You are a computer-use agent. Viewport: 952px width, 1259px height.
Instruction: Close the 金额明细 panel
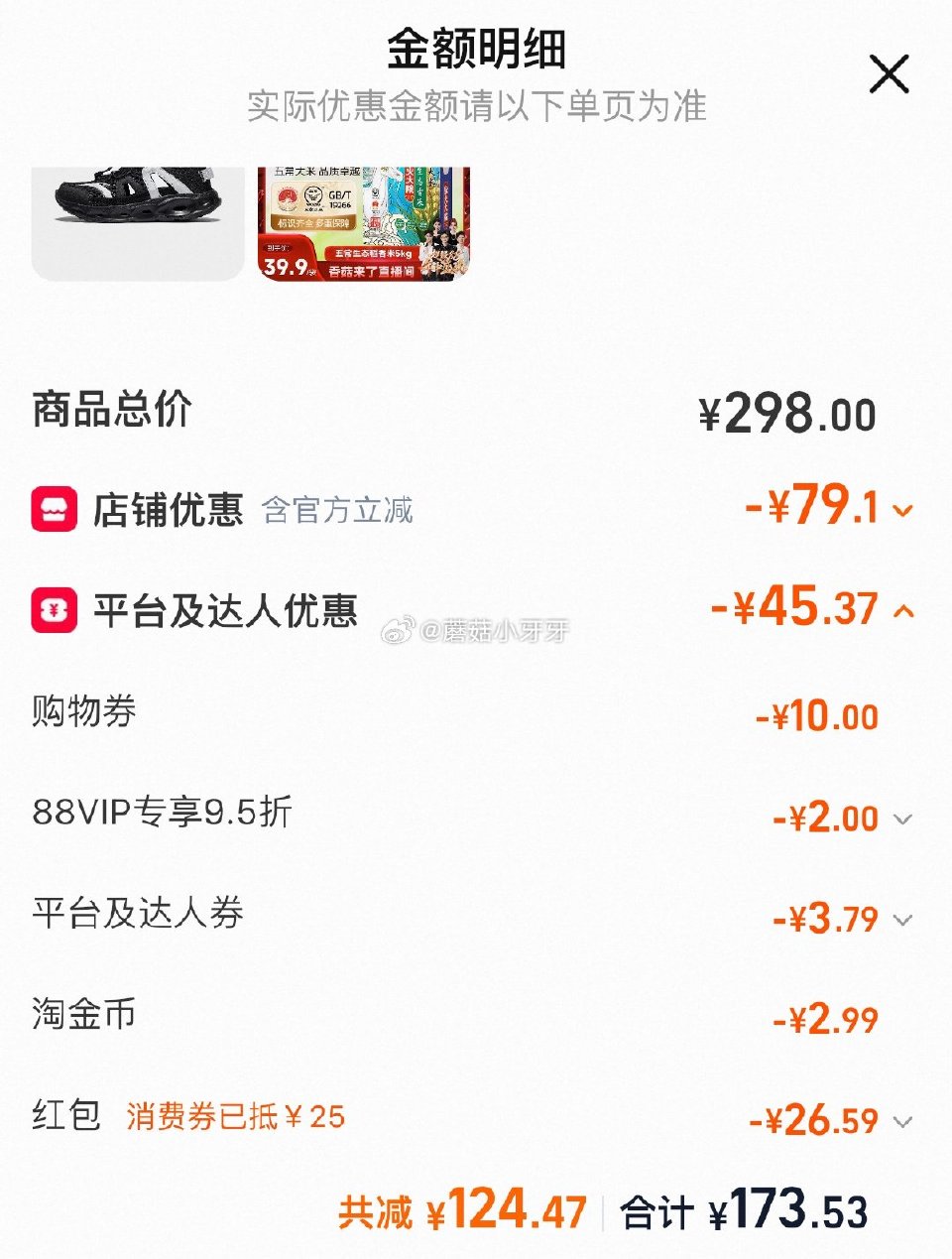tap(889, 74)
